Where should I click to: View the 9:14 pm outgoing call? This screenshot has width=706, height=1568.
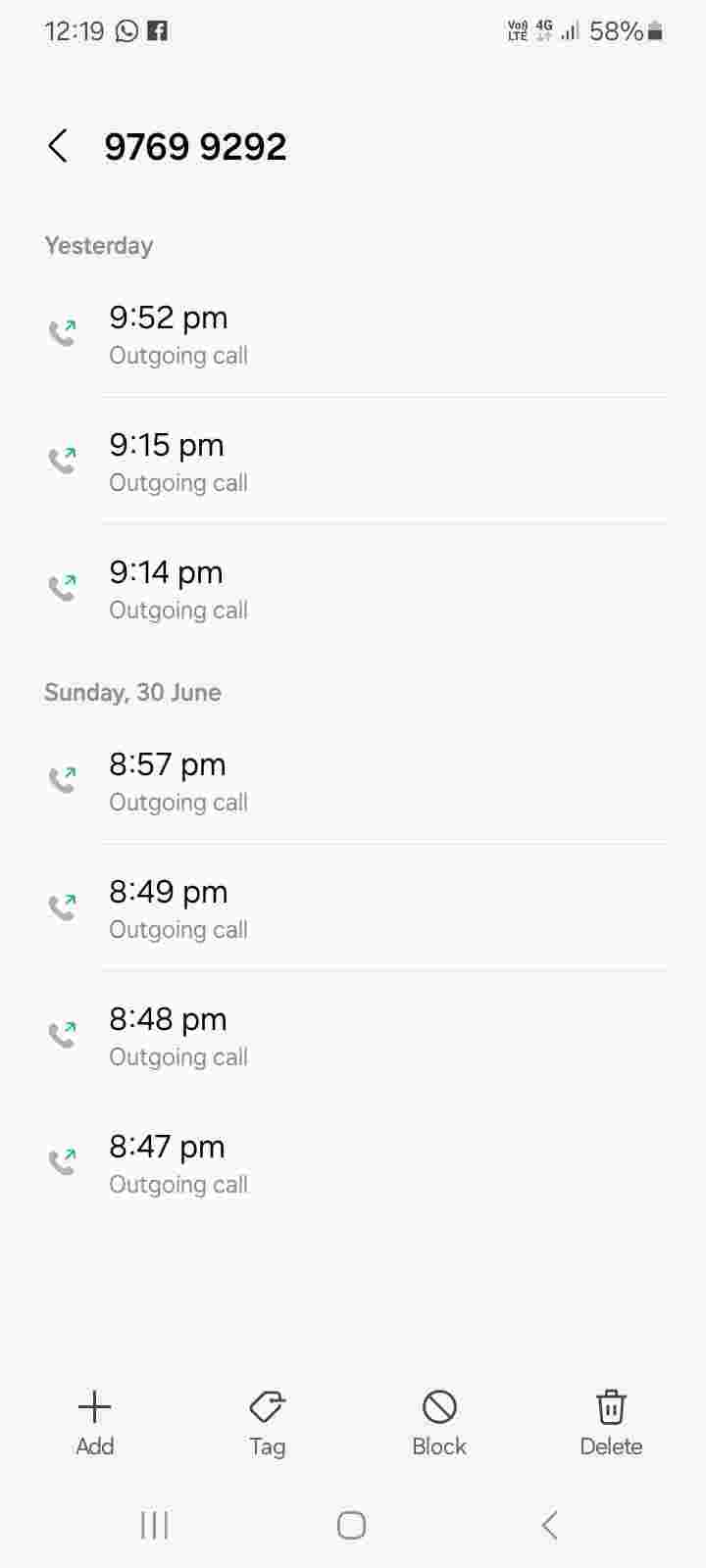(353, 589)
